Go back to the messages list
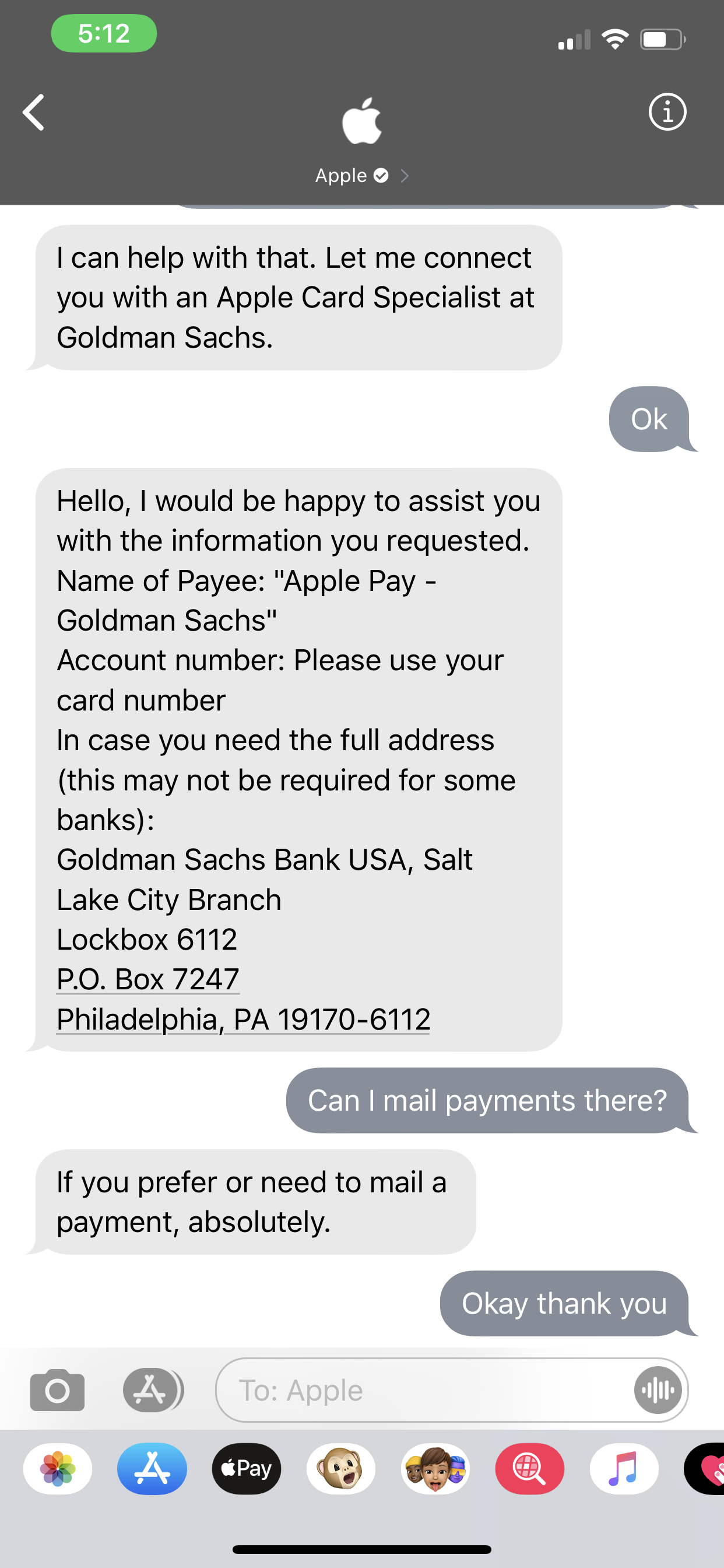This screenshot has width=724, height=1568. [x=34, y=113]
